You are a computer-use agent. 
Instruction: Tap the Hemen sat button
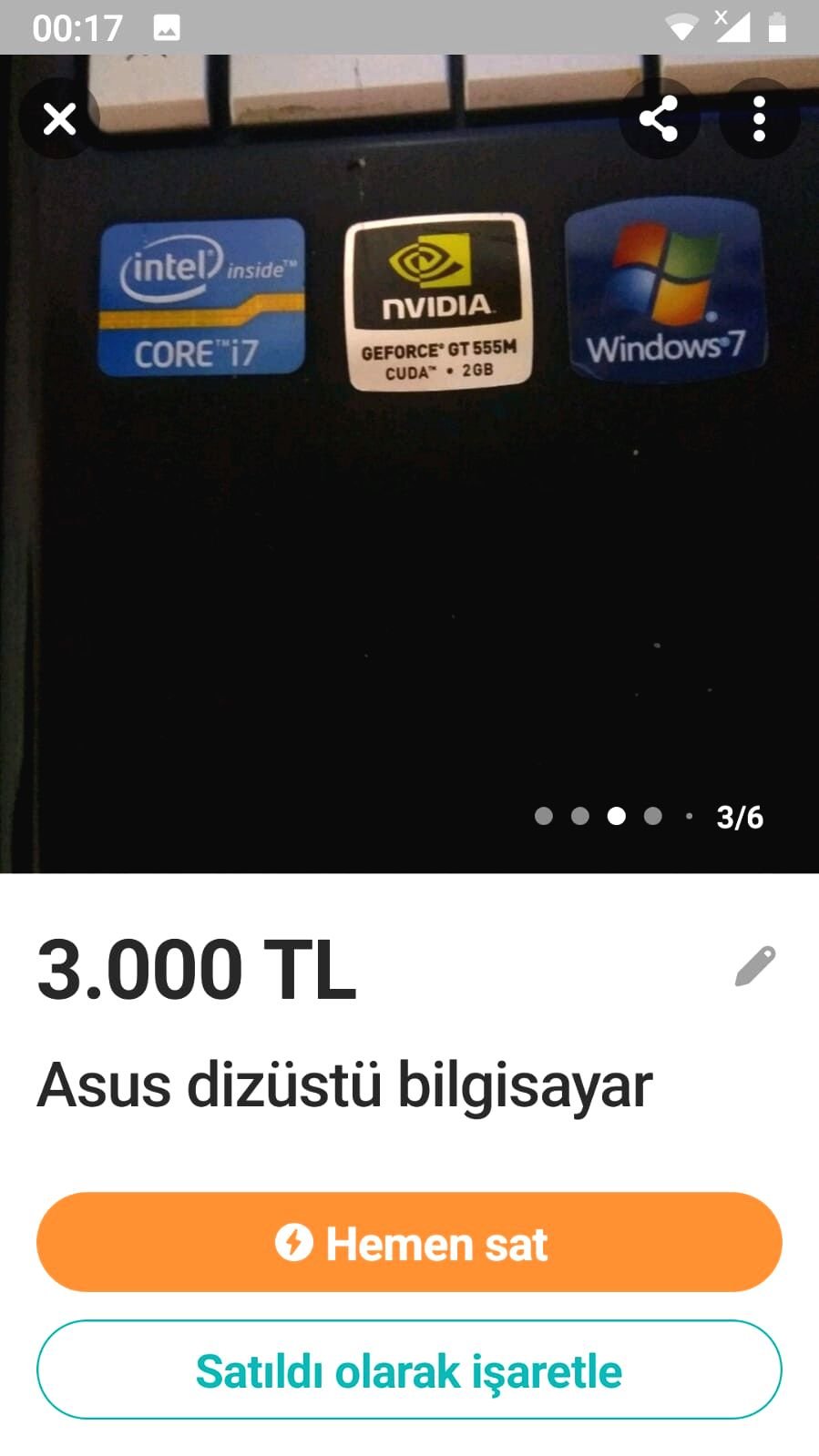(x=409, y=1242)
